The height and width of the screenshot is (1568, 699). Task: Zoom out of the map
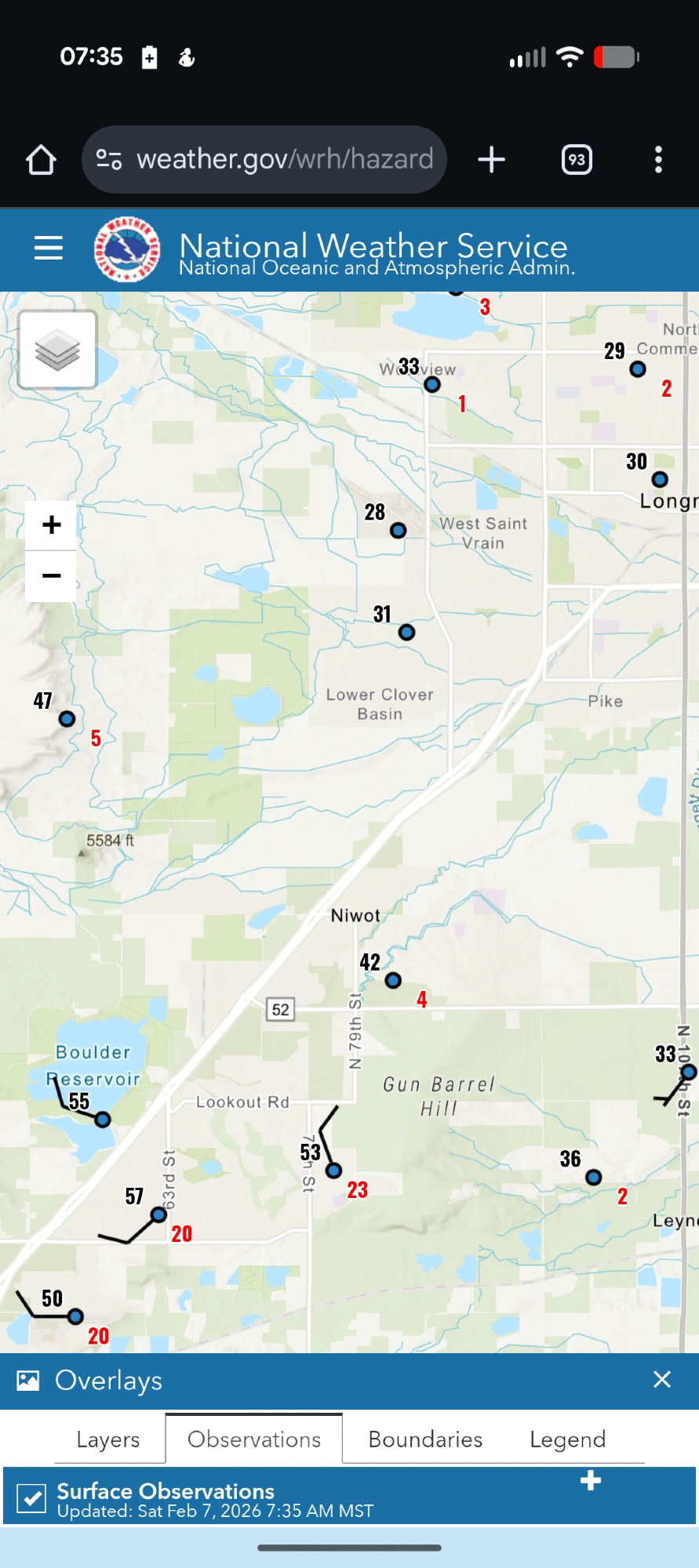(x=51, y=576)
